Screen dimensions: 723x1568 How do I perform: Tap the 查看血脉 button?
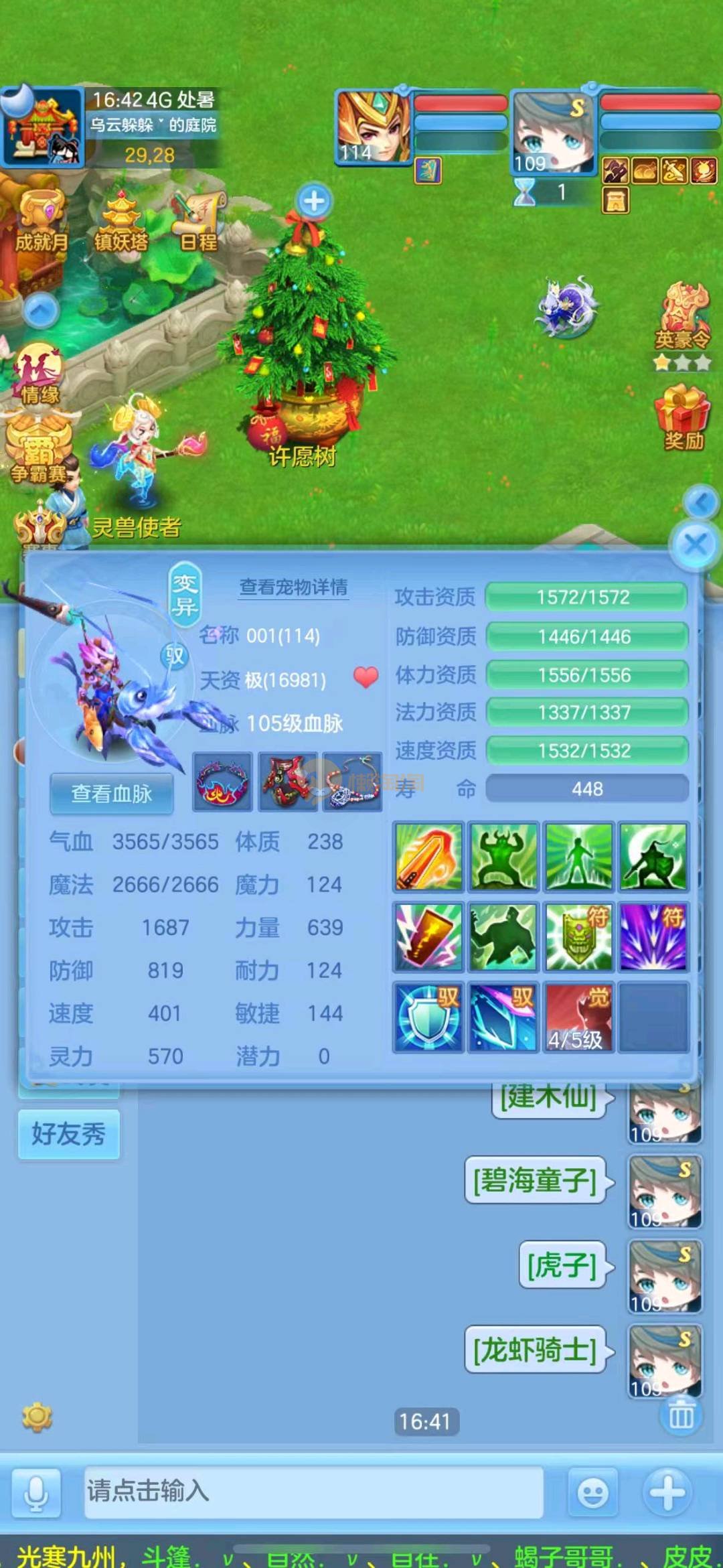112,794
